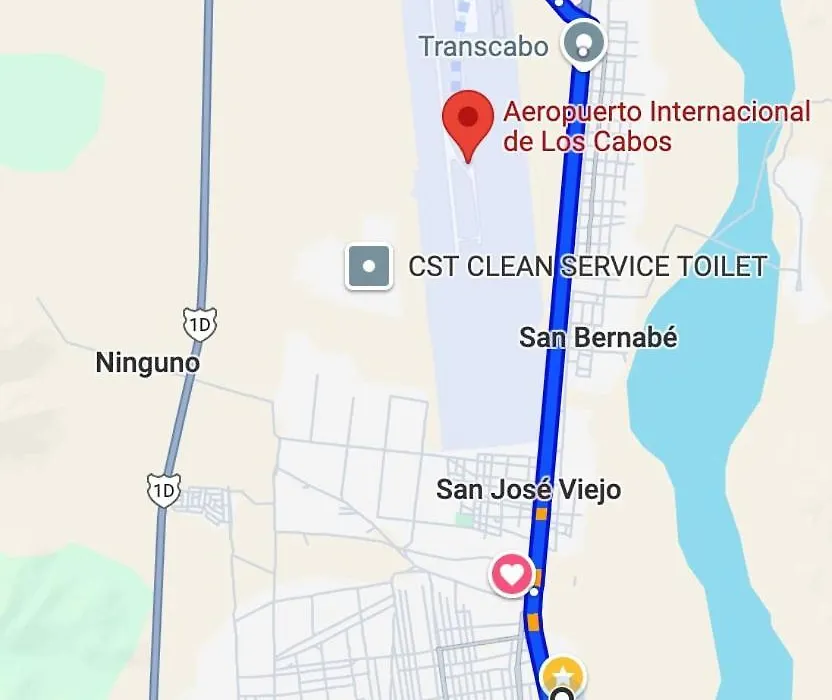Select the CST CLEAN SERVICE TOILET marker
Screen dimensions: 832x700
(x=369, y=267)
